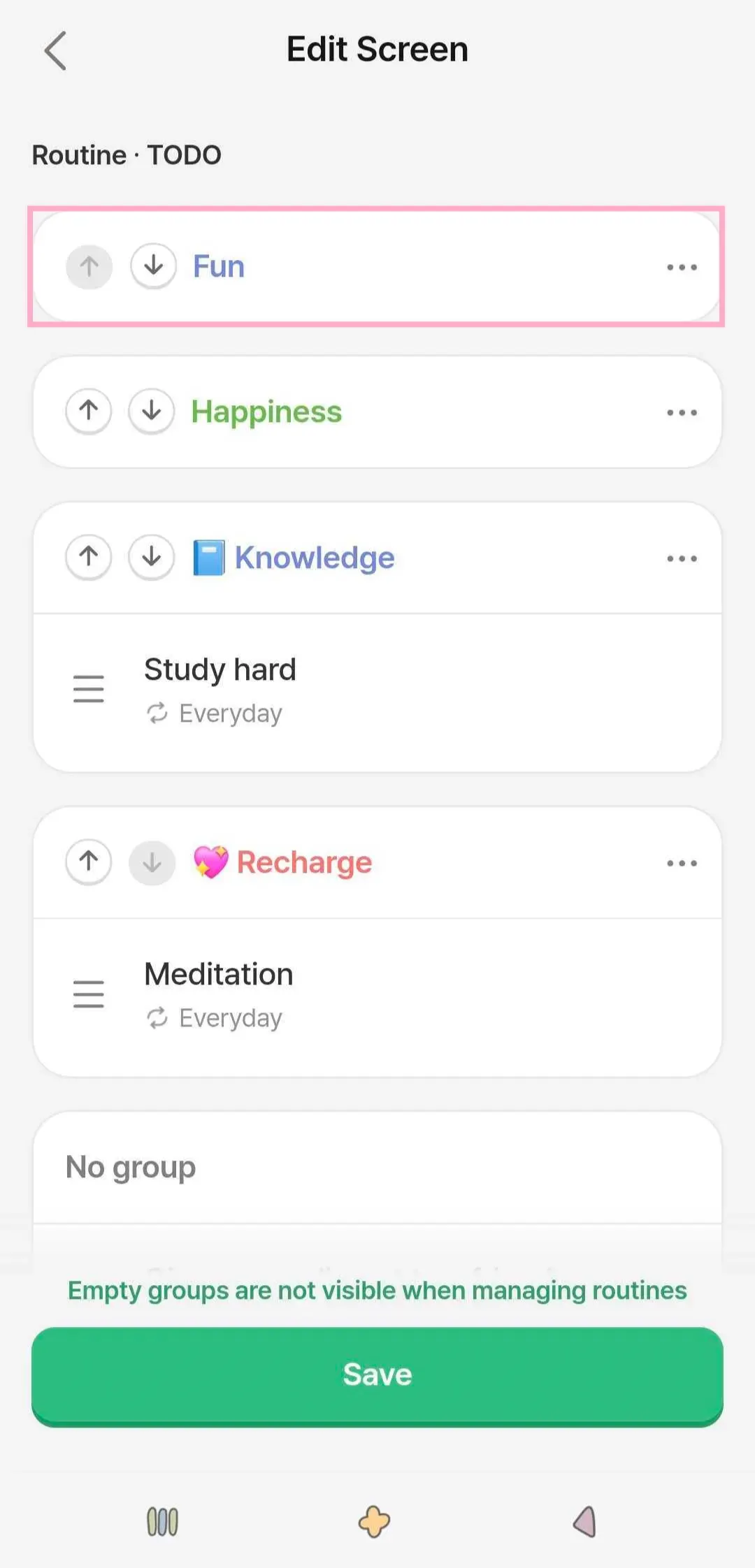
Task: Open more options for Happiness group
Action: point(682,412)
